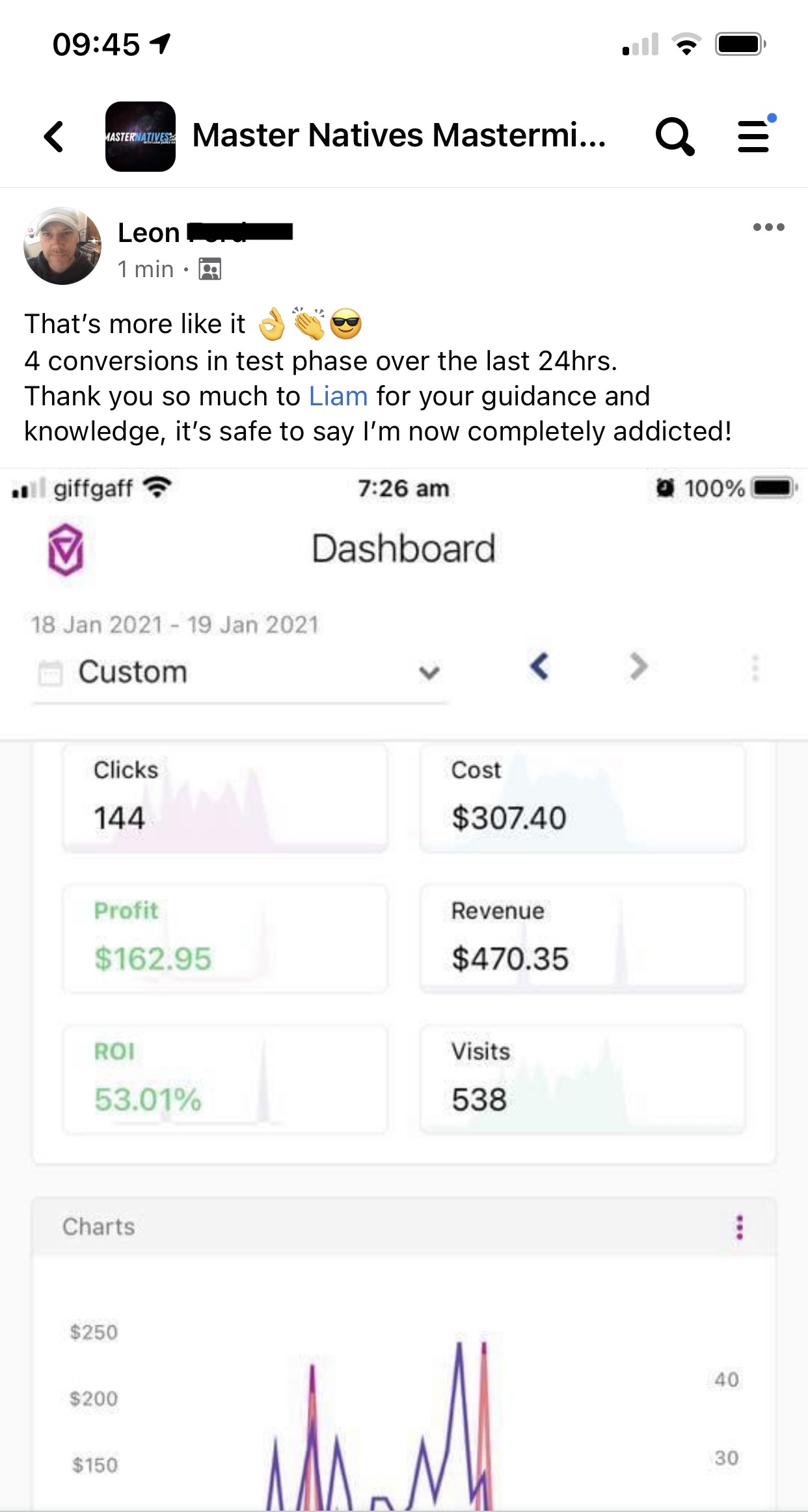Viewport: 808px width, 1512px height.
Task: Open post options three-dot menu
Action: pos(768,227)
